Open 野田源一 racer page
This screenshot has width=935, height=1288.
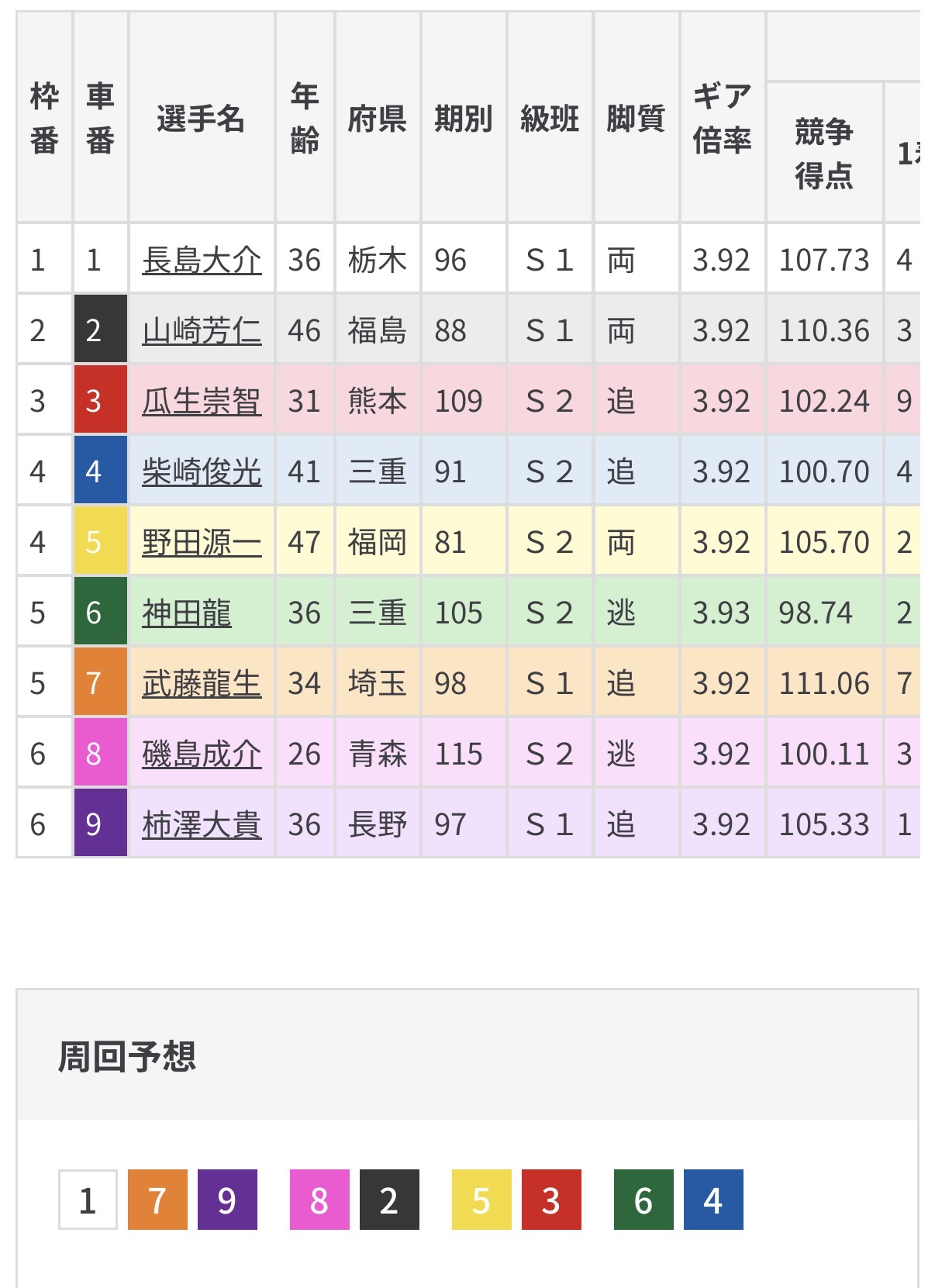(x=202, y=543)
